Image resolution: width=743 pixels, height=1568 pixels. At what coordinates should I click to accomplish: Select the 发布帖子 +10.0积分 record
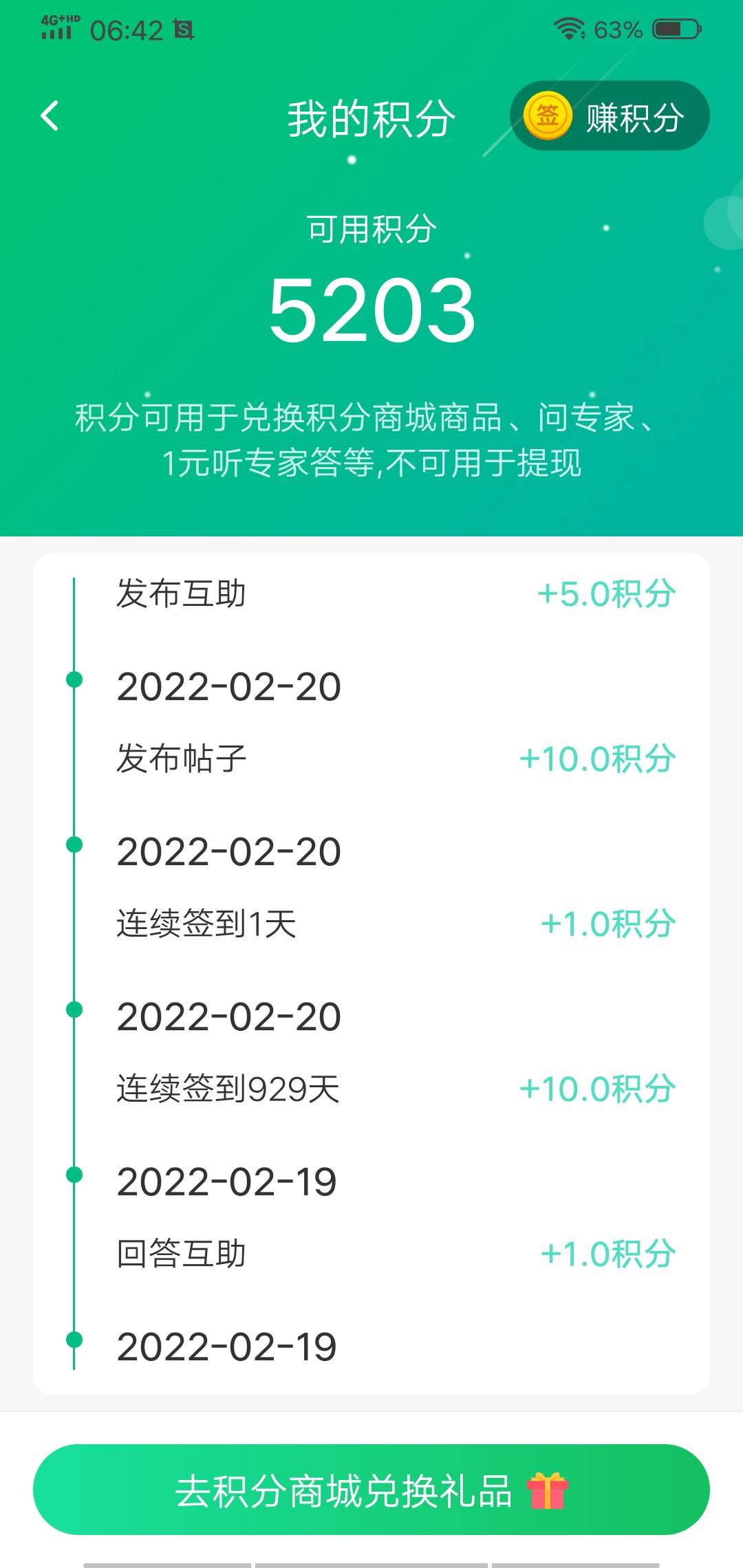(371, 757)
